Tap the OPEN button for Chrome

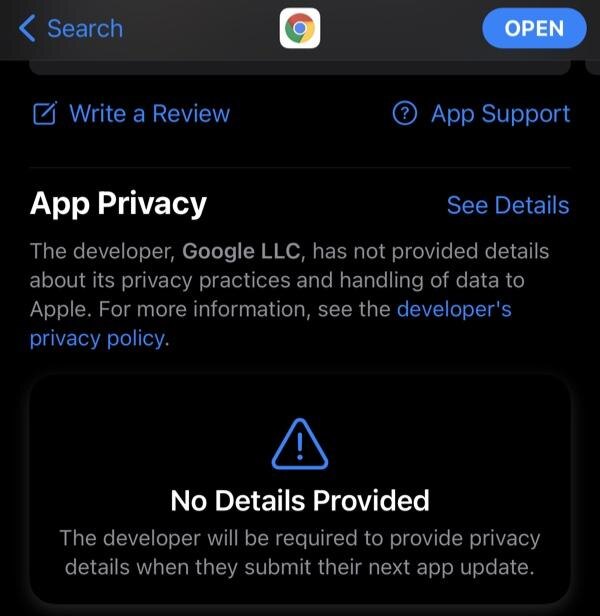tap(534, 28)
